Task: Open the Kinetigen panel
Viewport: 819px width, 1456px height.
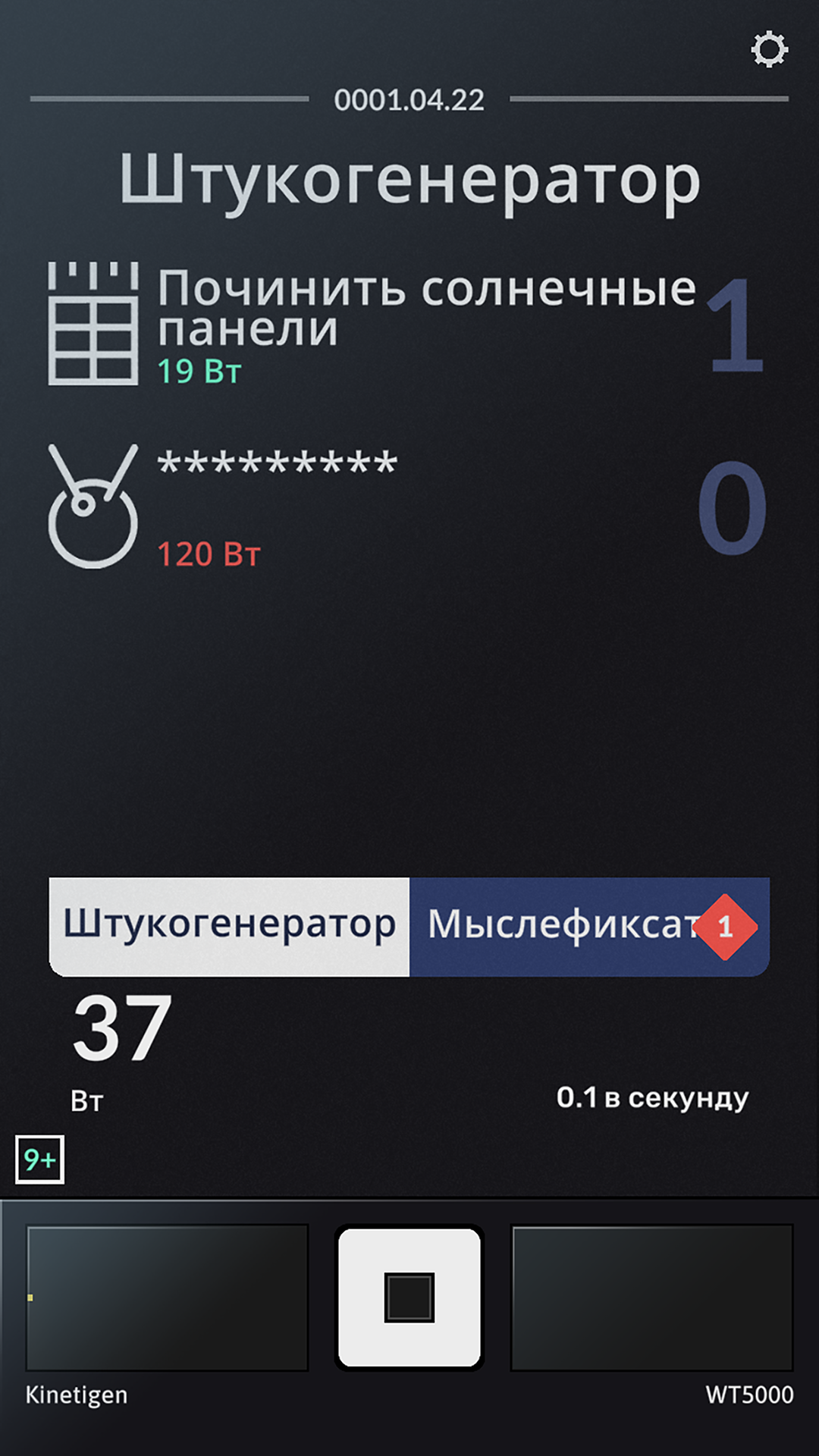Action: [x=167, y=1298]
